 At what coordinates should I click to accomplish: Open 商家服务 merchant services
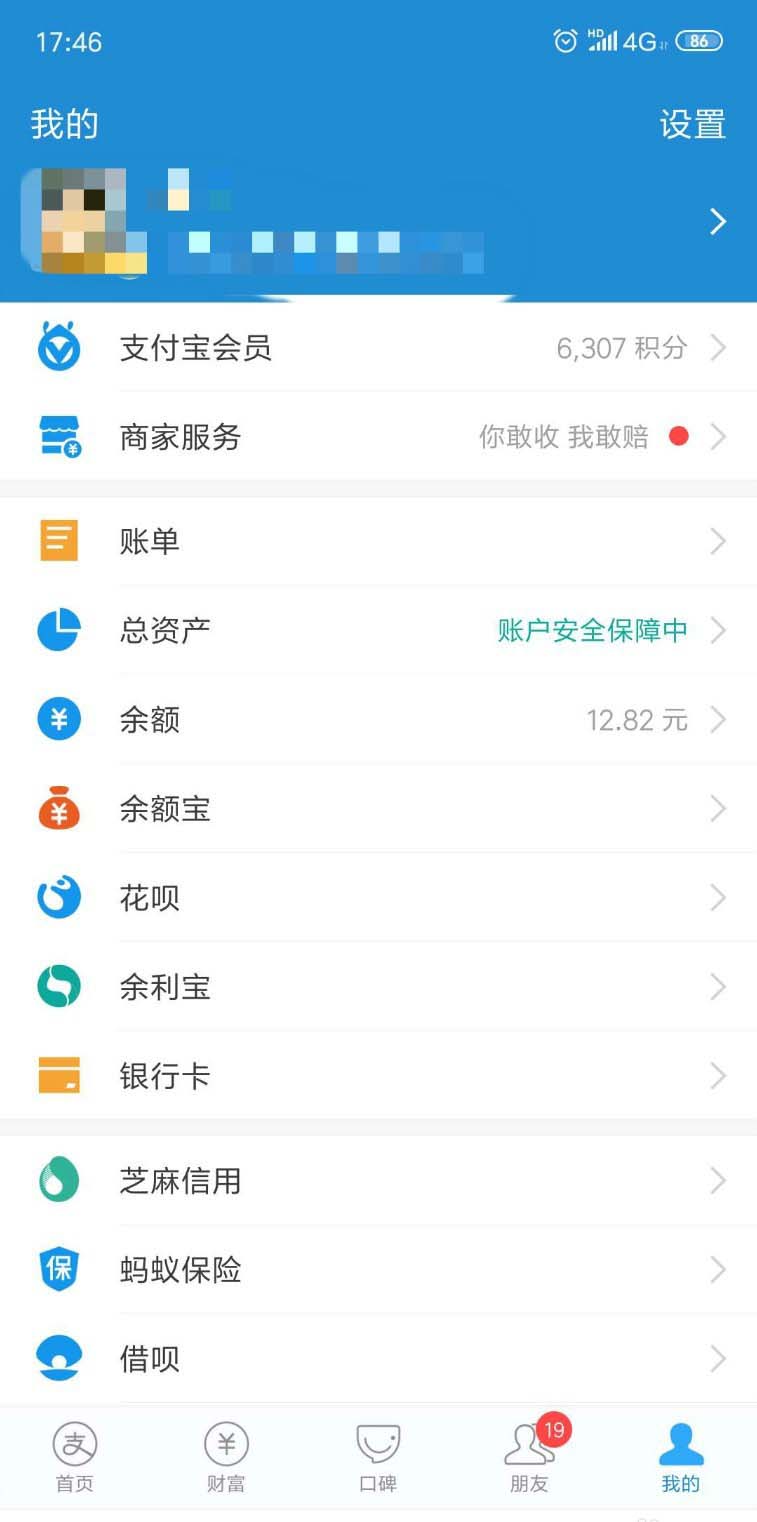click(378, 437)
